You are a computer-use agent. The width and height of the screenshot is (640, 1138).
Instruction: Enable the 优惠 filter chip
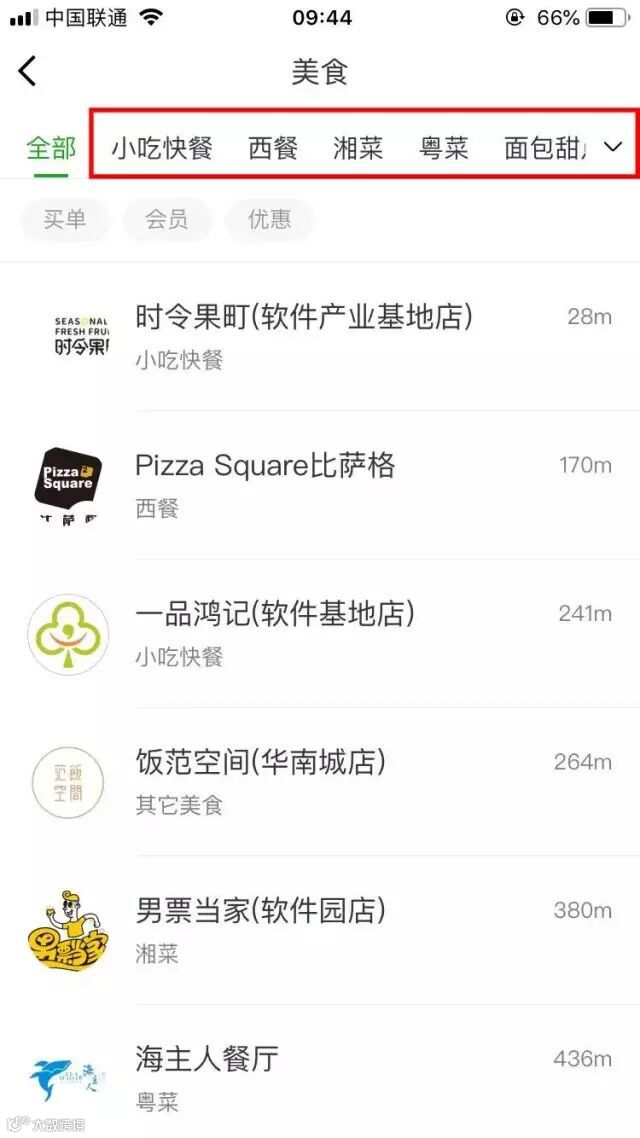point(269,220)
